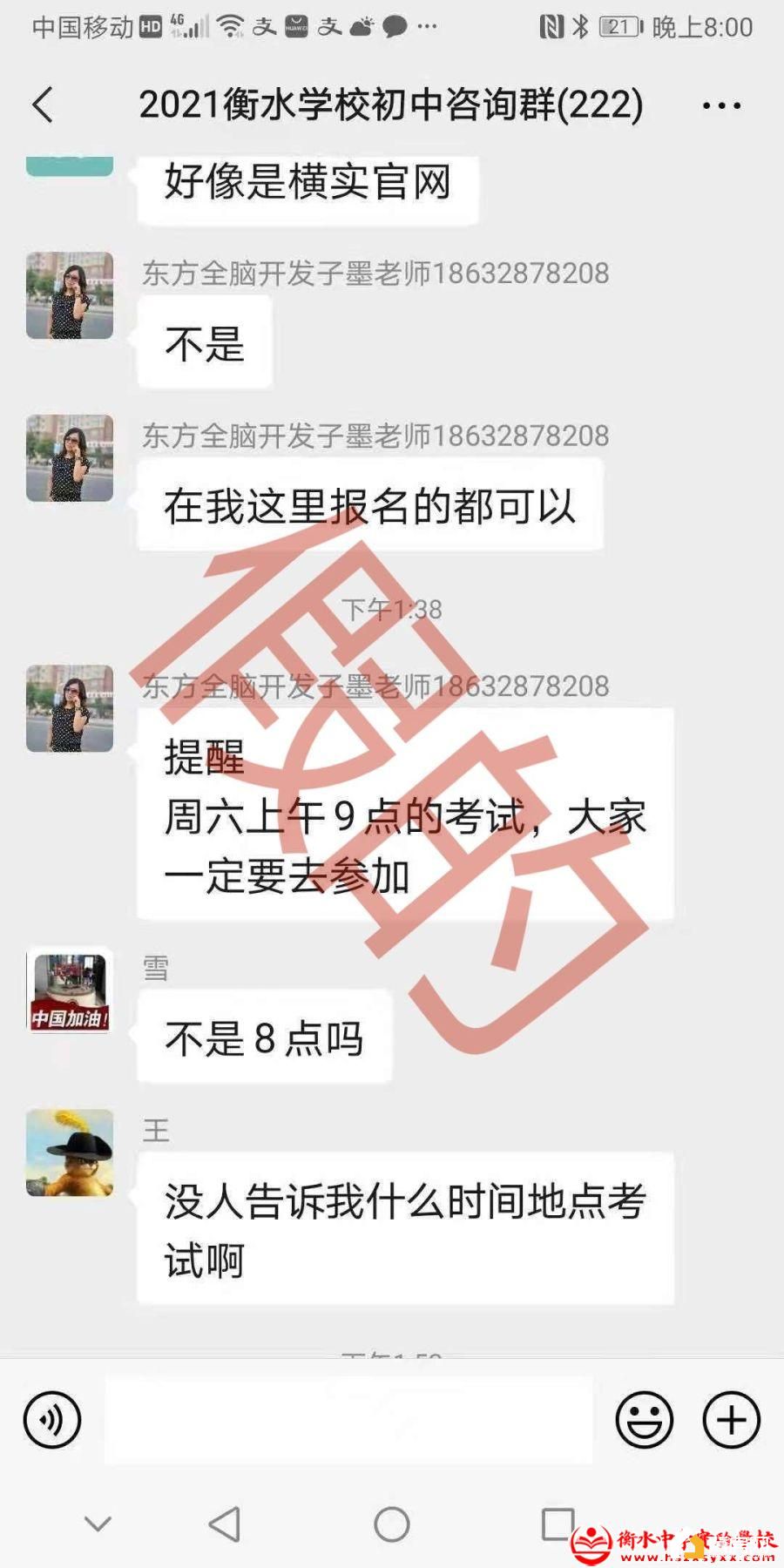Tap the avatar beside the 提醒 message
The height and width of the screenshot is (1568, 784).
point(70,708)
